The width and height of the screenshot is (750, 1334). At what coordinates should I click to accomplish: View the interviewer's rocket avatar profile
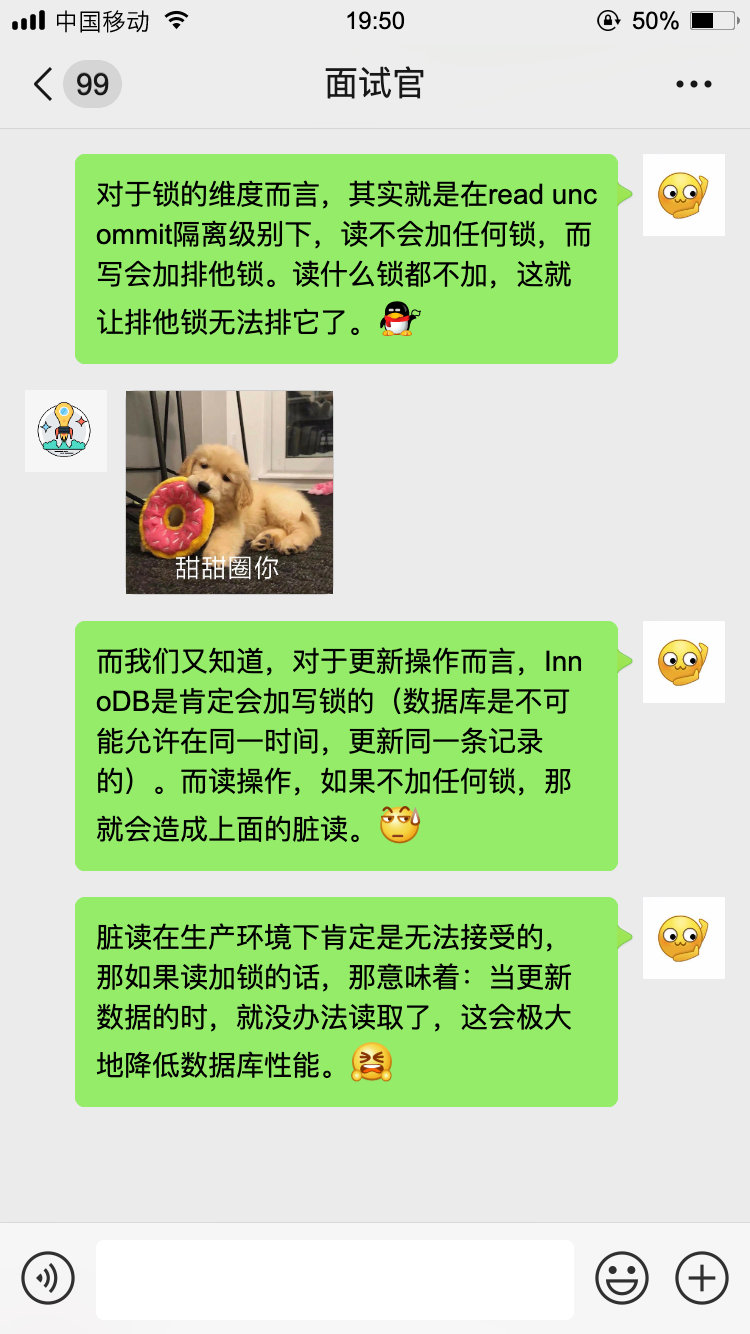[x=65, y=431]
